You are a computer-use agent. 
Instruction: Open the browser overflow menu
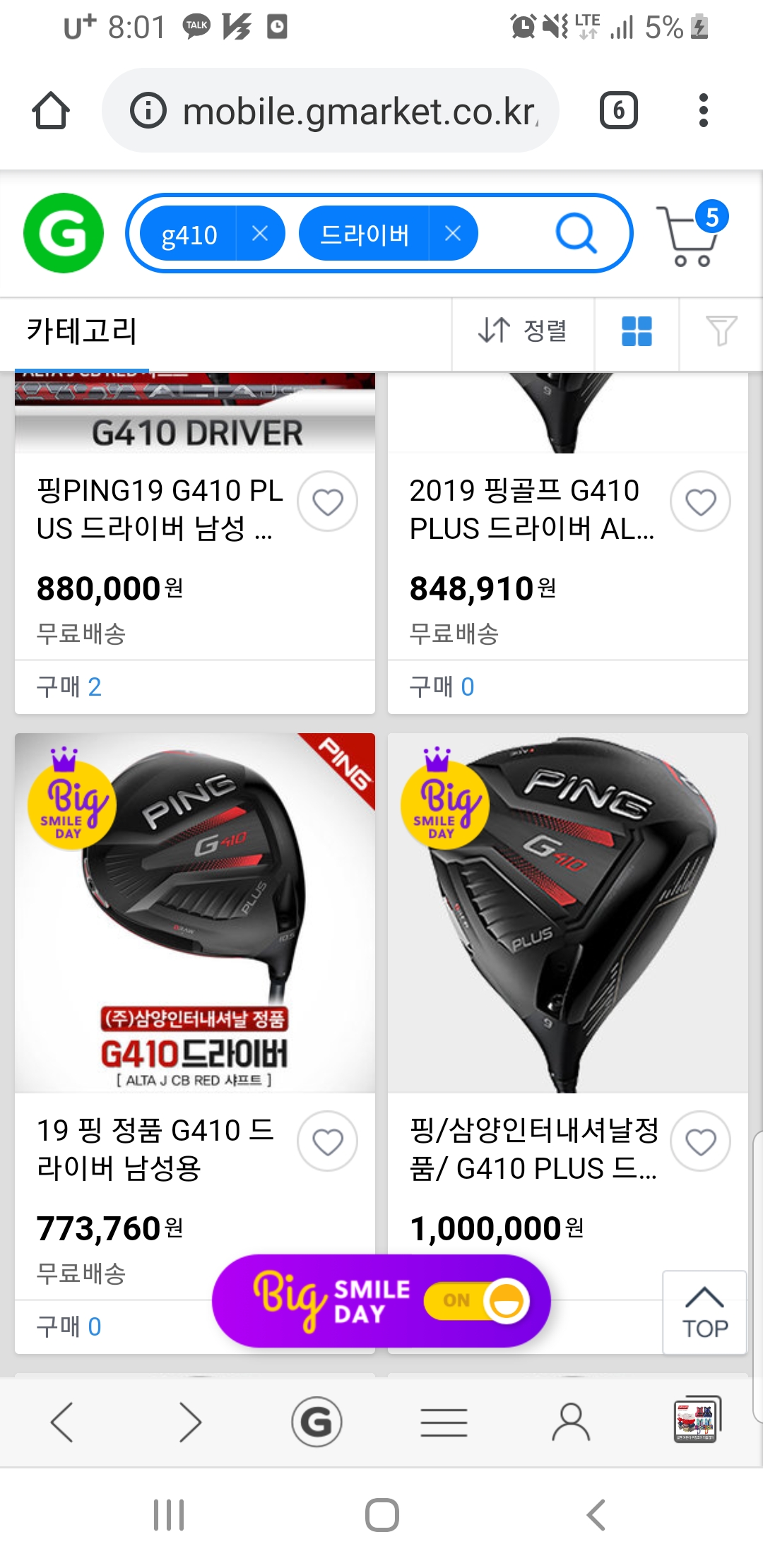coord(702,111)
